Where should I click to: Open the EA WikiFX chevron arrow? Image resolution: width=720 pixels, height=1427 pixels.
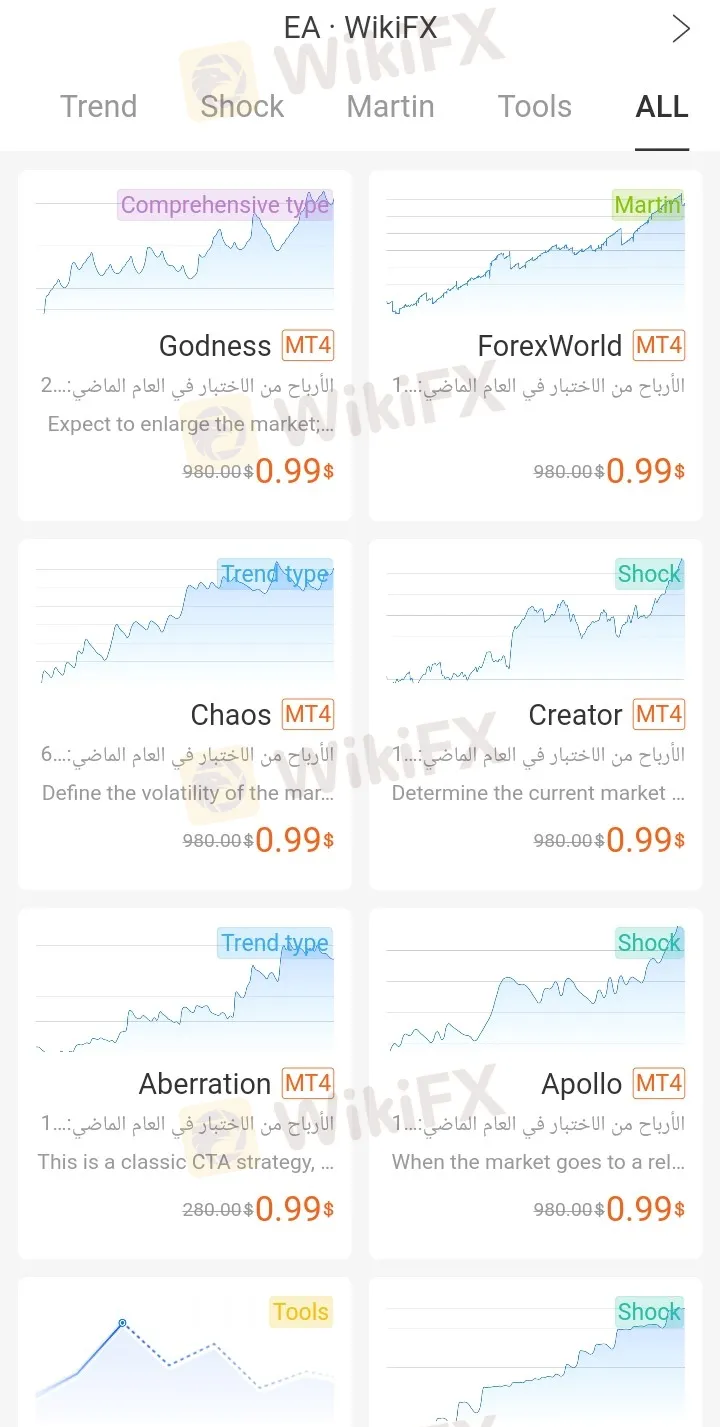pyautogui.click(x=681, y=29)
